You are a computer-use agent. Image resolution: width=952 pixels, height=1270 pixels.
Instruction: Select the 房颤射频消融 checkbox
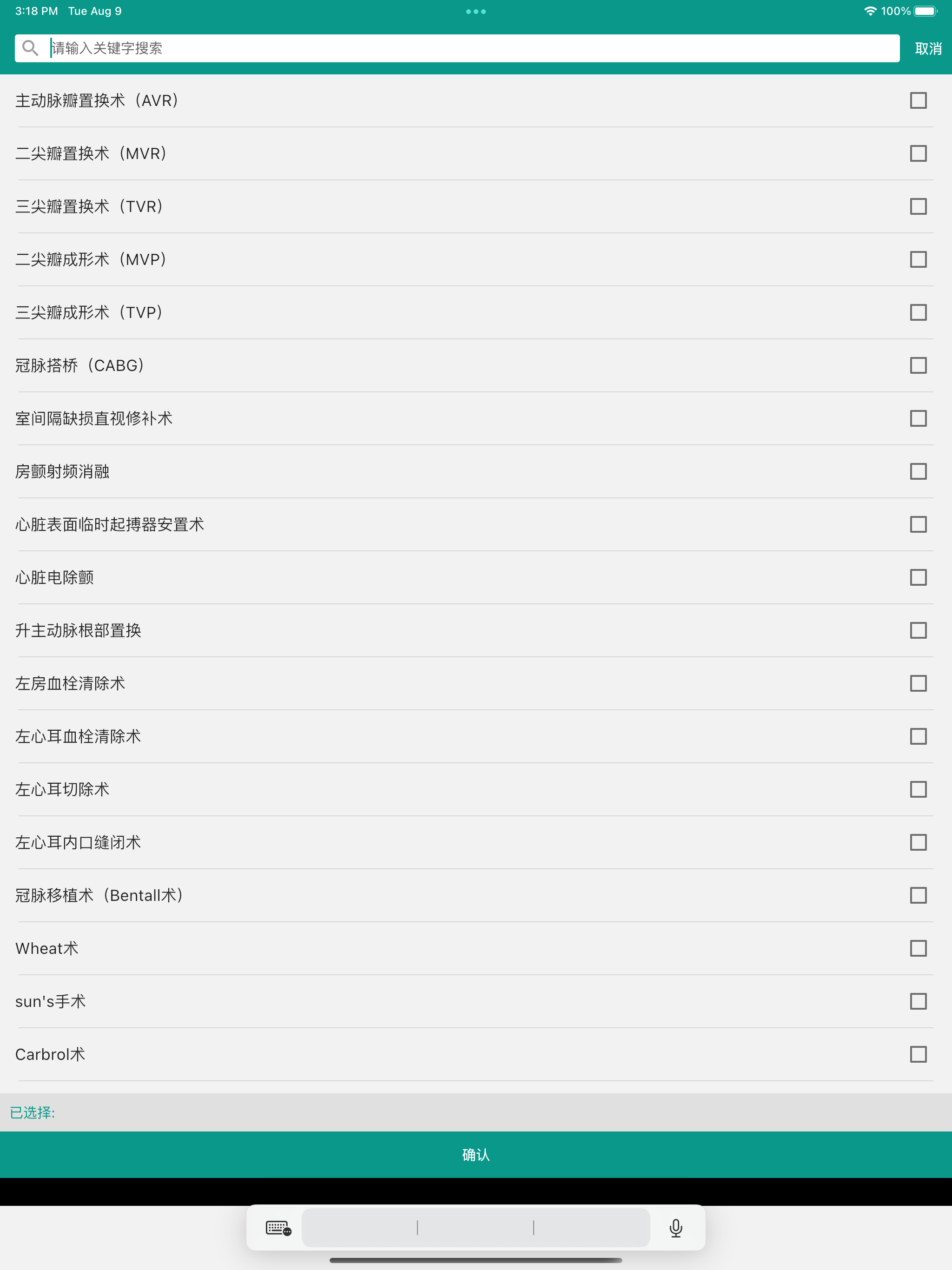918,471
